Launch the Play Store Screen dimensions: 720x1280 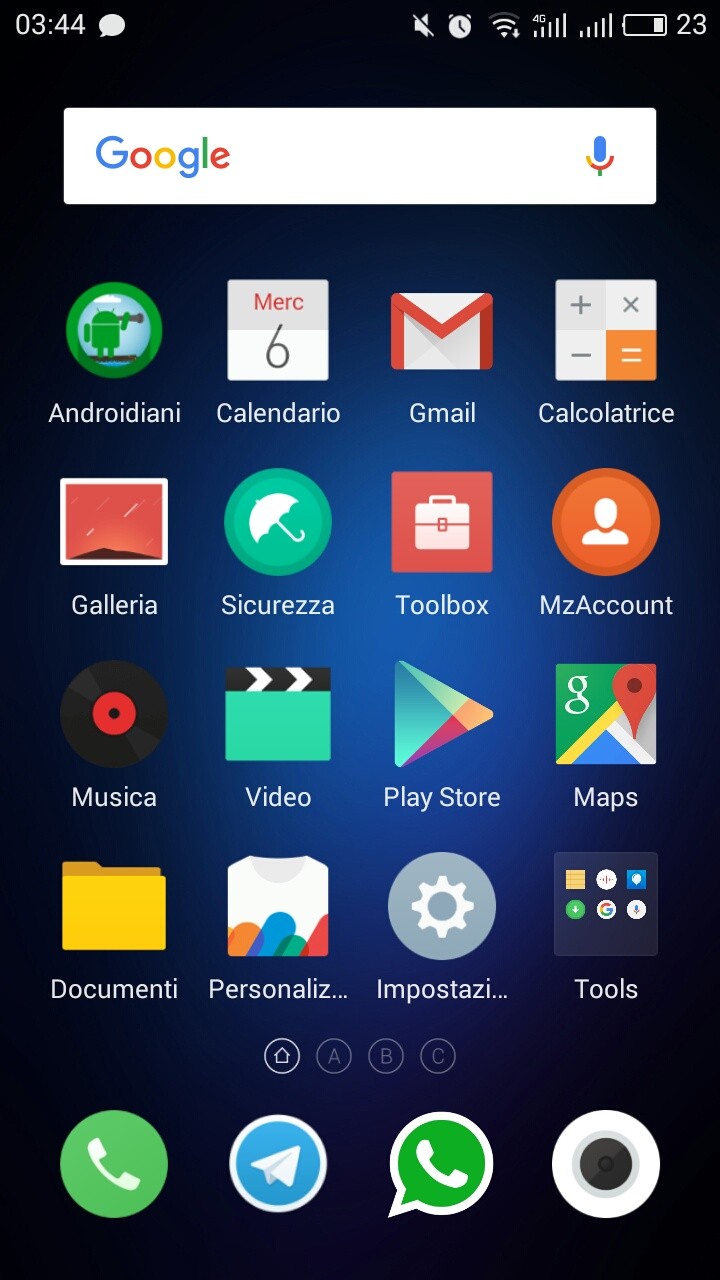442,714
